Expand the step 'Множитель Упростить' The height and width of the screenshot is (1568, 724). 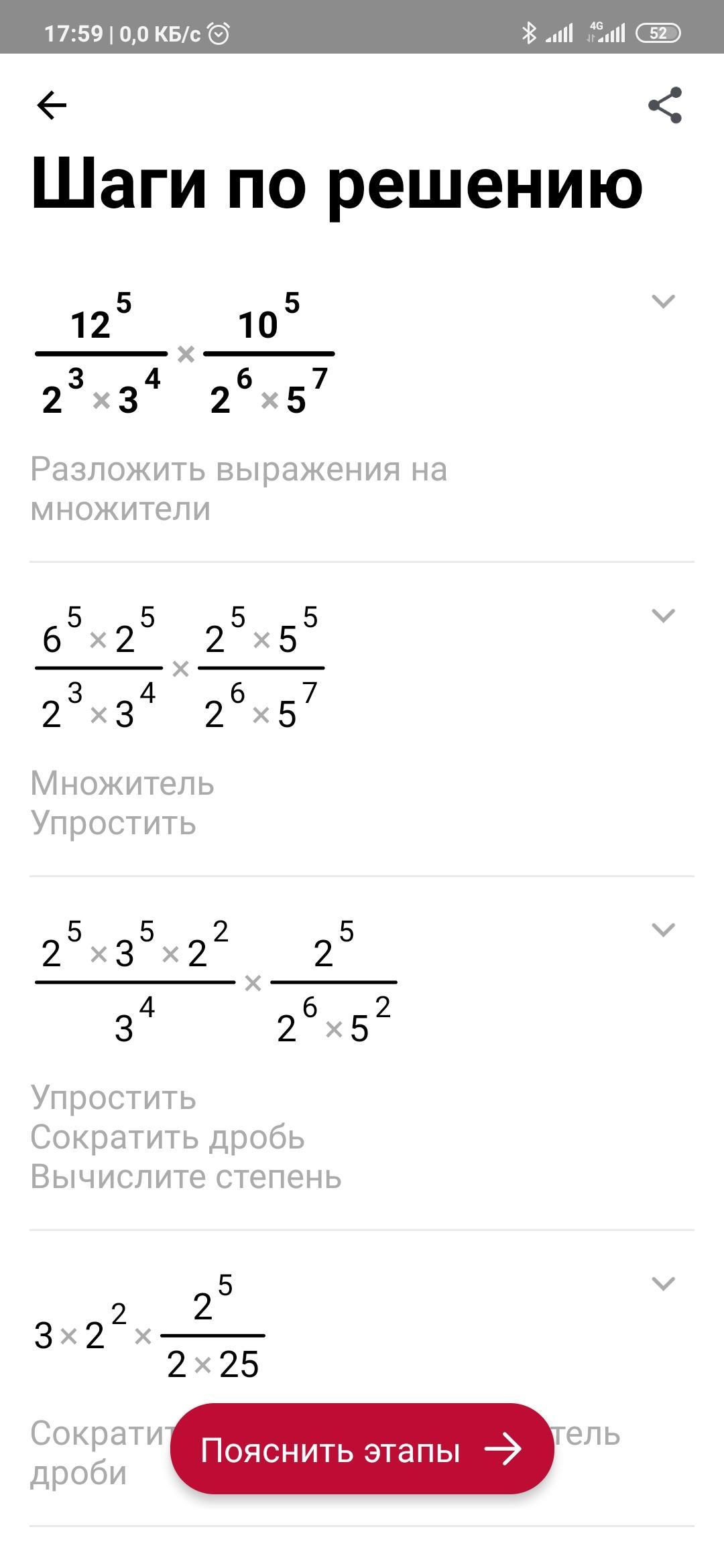coord(663,615)
